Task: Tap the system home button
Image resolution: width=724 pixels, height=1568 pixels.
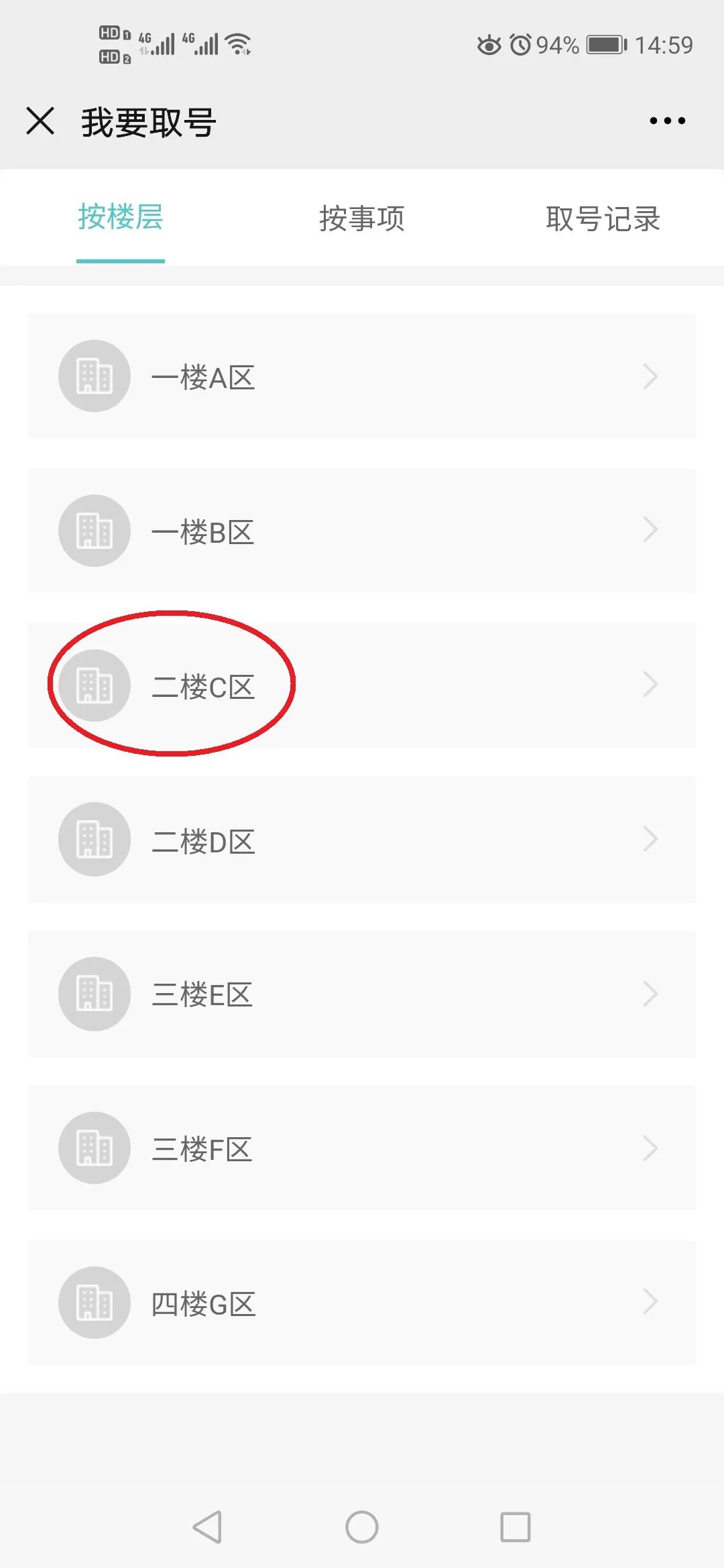Action: 362,1527
